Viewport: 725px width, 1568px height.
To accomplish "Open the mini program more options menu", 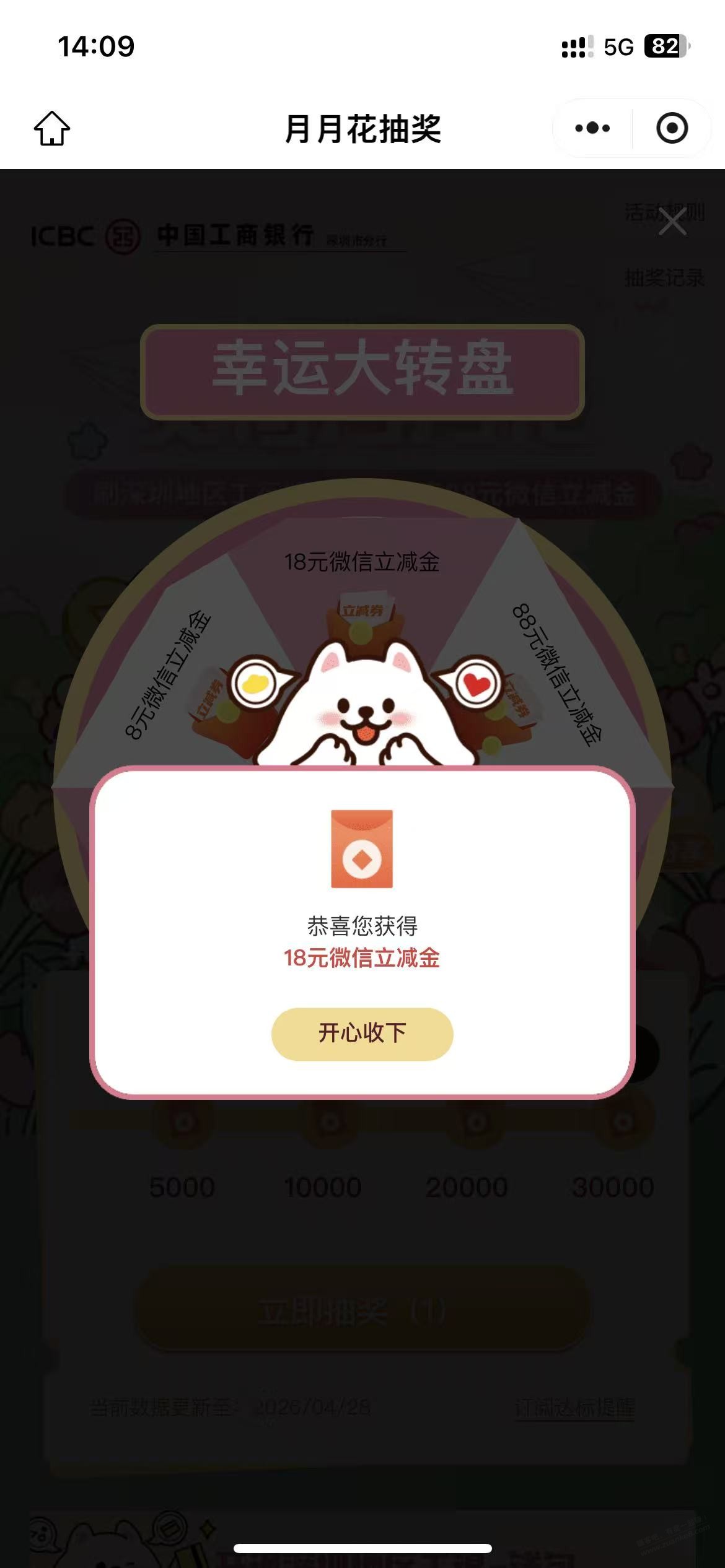I will [x=592, y=128].
